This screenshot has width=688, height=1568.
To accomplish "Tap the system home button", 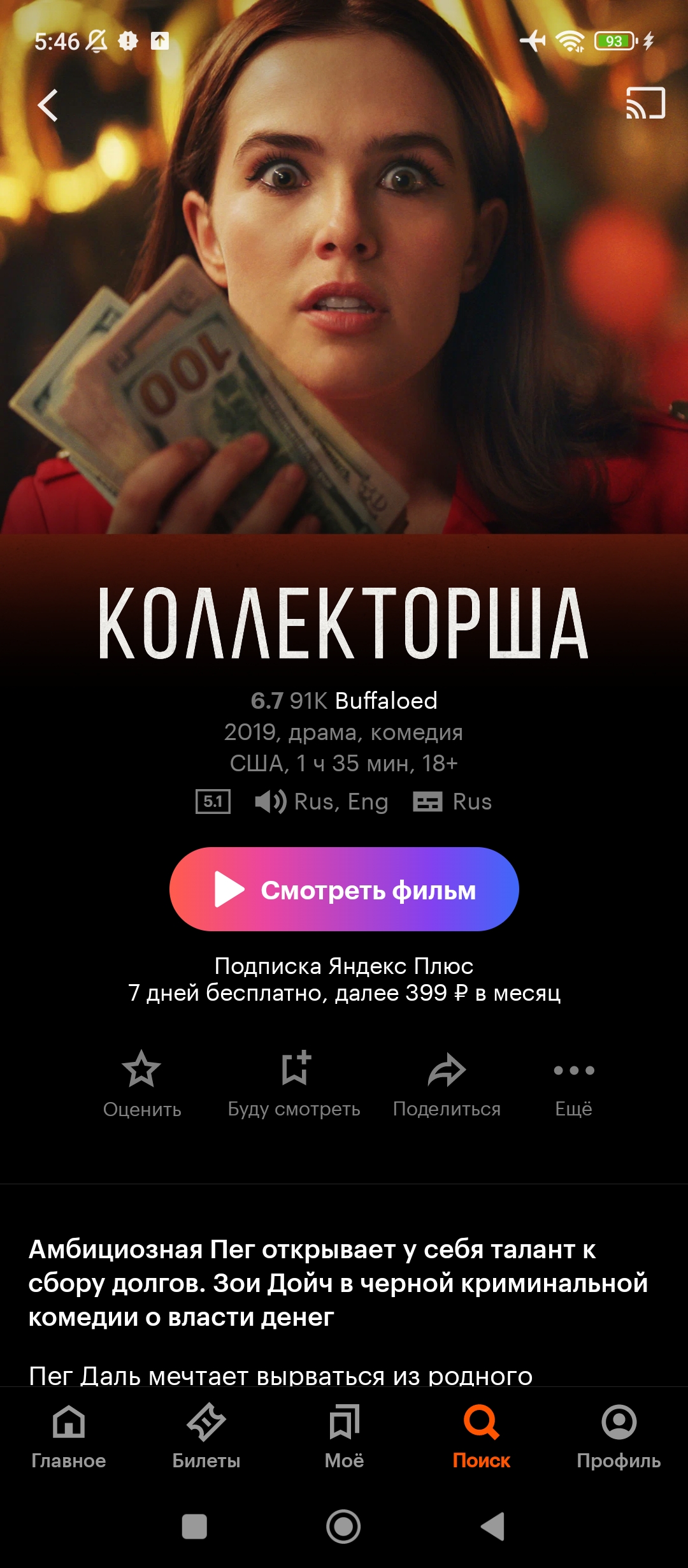I will (343, 1527).
